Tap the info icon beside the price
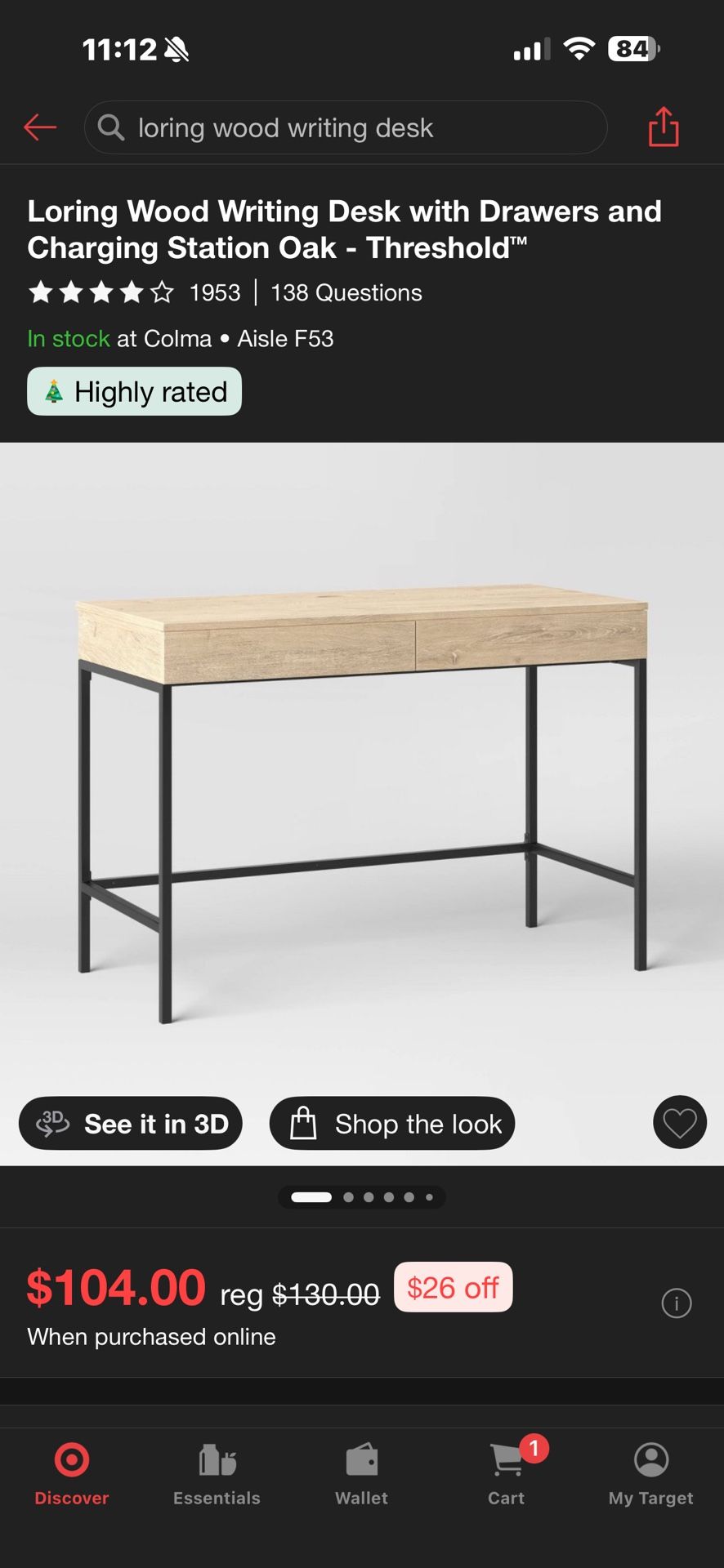This screenshot has height=1568, width=724. click(676, 1303)
